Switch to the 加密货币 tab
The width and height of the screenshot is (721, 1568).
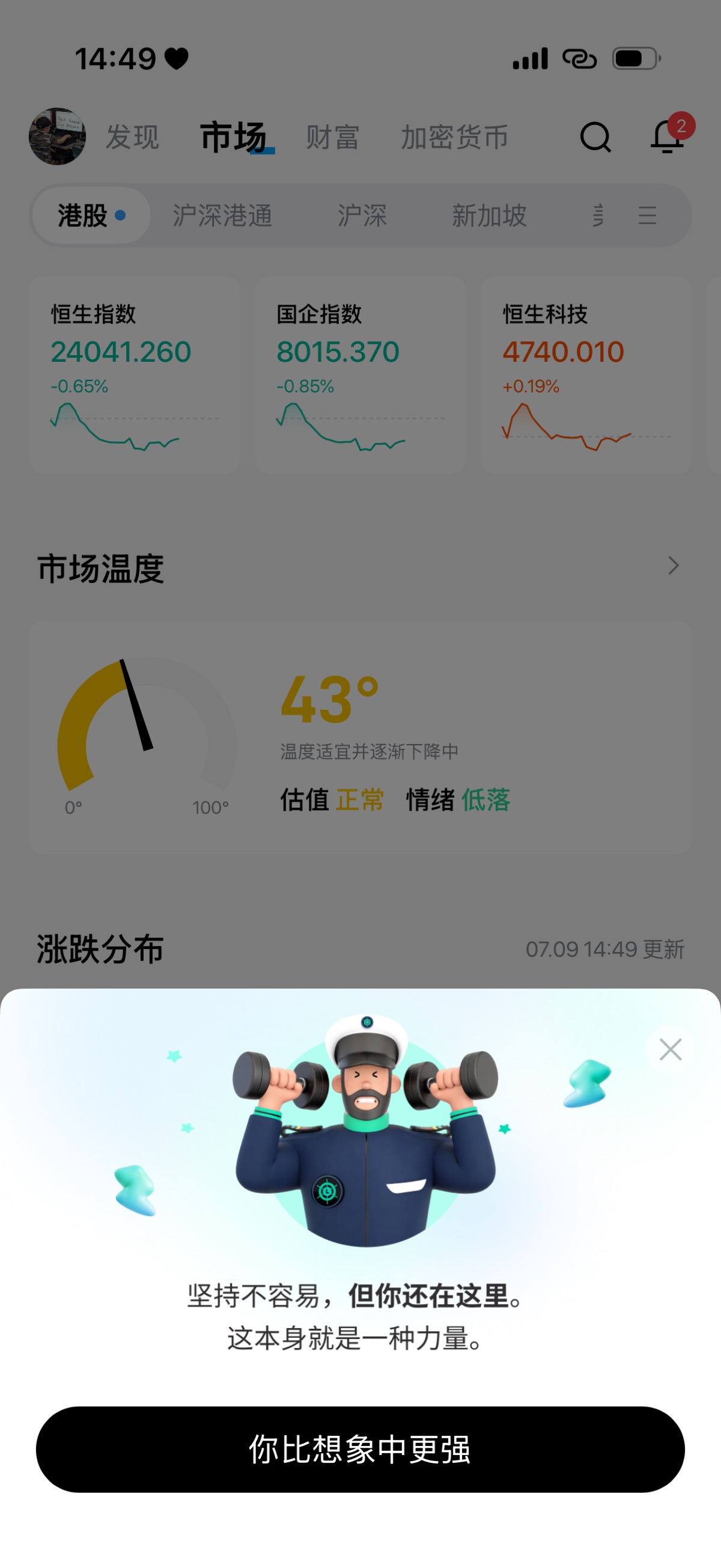454,137
